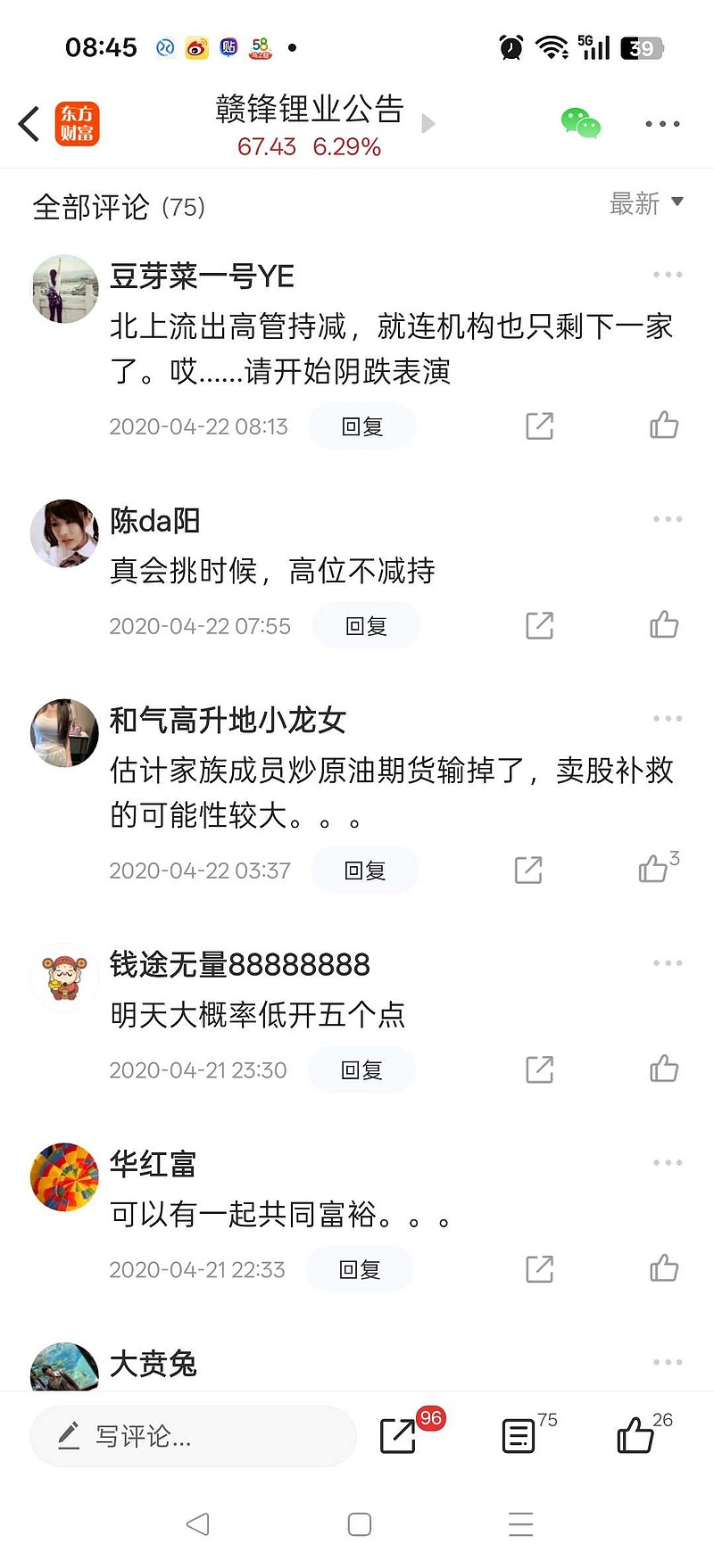Reply to 陈da阳 with the 回复 button
Screen dimensions: 714x1568
click(x=366, y=624)
